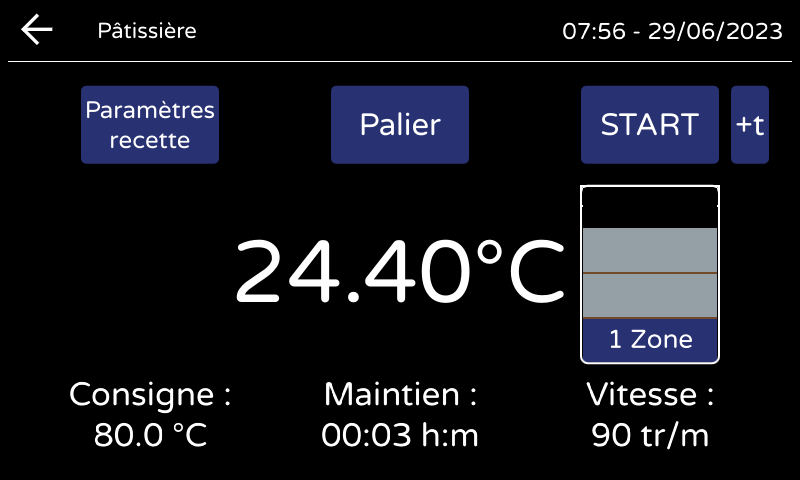
Task: Add time with the +t button
Action: pos(750,125)
